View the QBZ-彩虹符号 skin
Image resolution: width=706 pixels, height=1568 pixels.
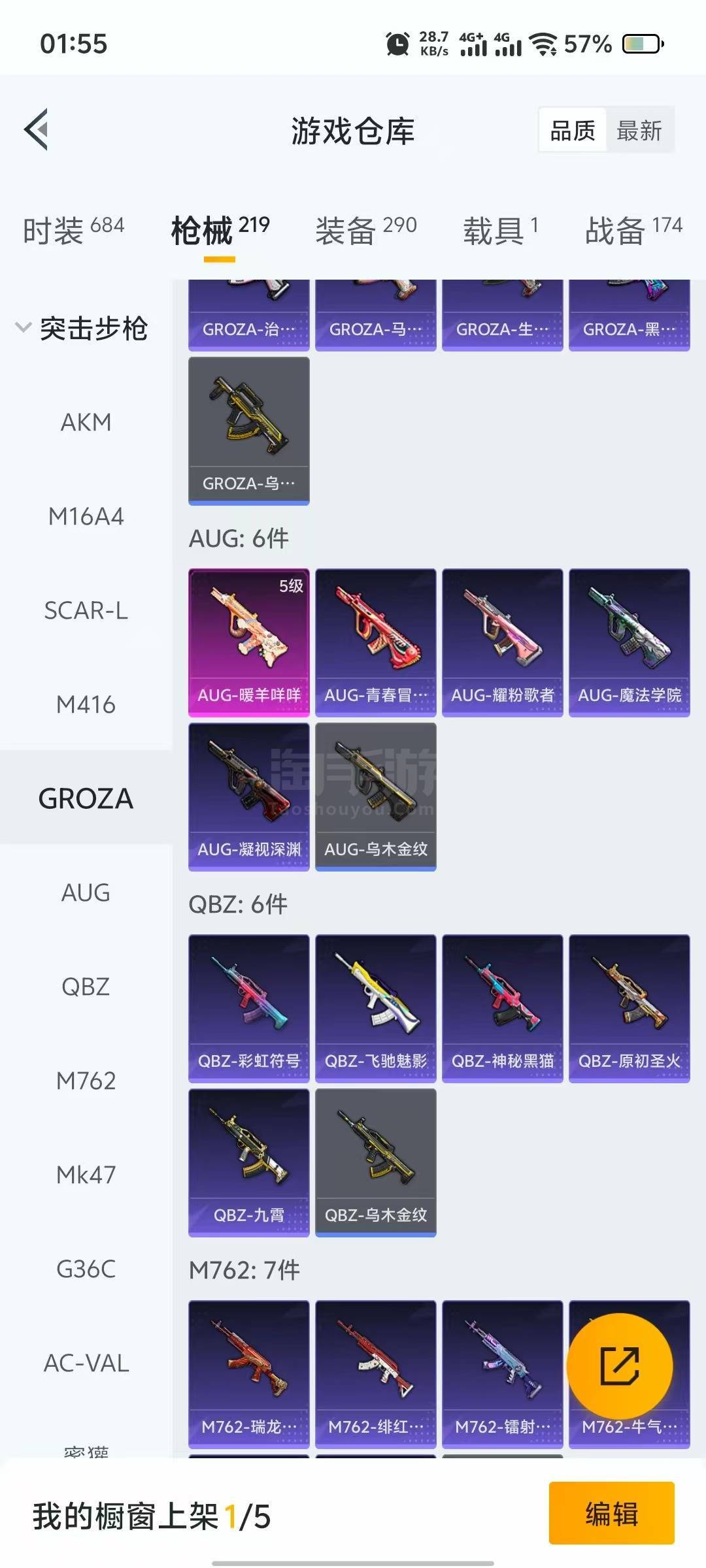tap(249, 1008)
